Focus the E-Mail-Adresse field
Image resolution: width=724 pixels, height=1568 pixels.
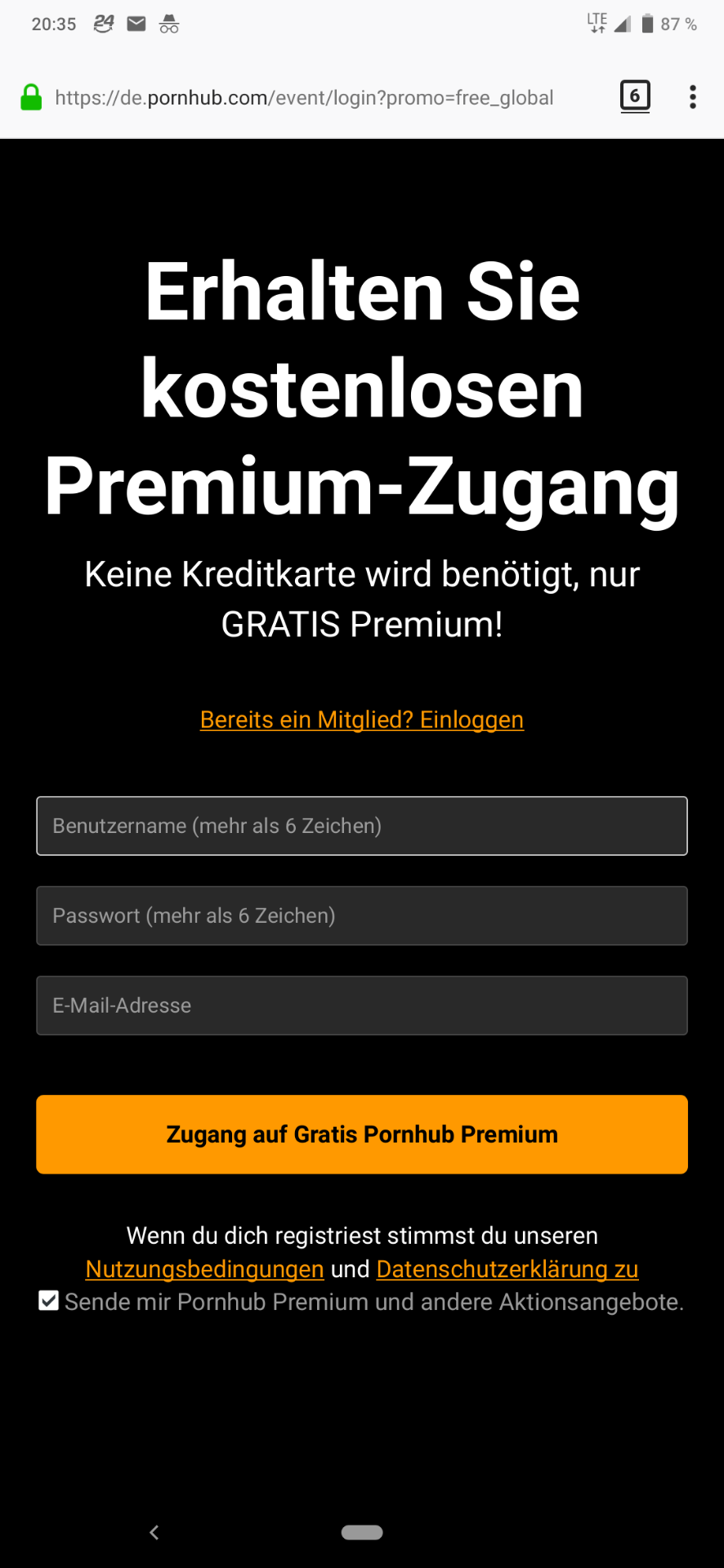tap(362, 1005)
